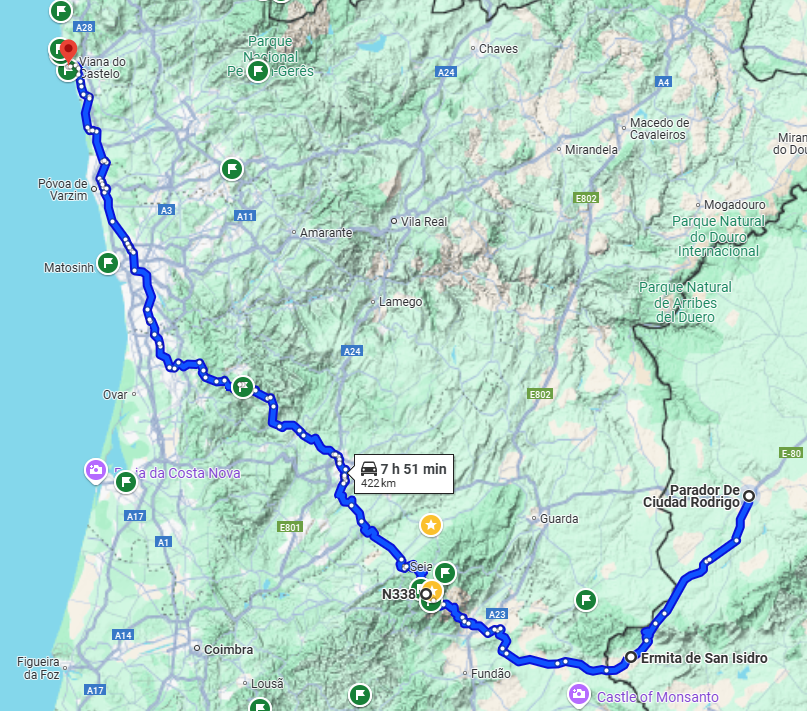Open the 7 h 51 min route label
The height and width of the screenshot is (711, 807).
click(x=404, y=474)
